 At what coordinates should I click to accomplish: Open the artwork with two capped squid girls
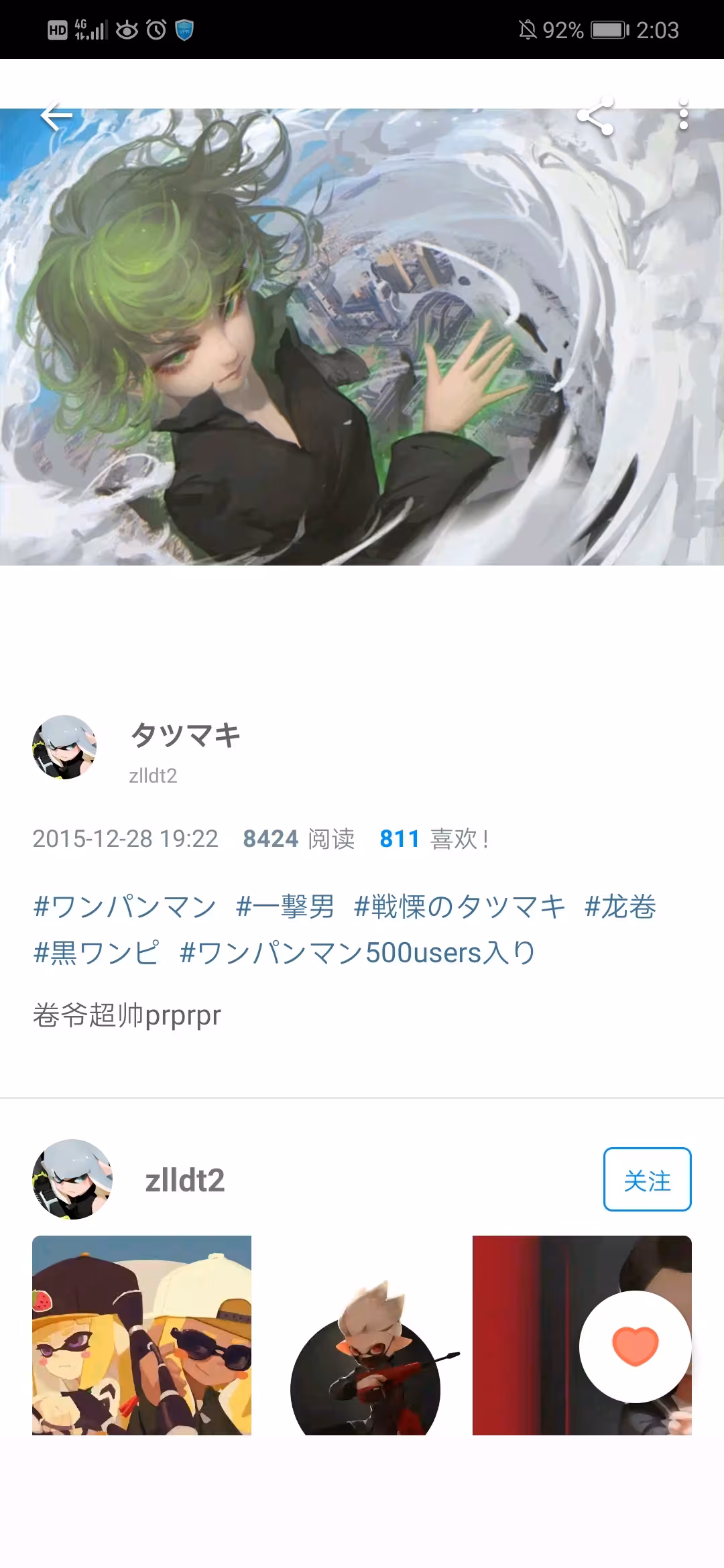141,1335
